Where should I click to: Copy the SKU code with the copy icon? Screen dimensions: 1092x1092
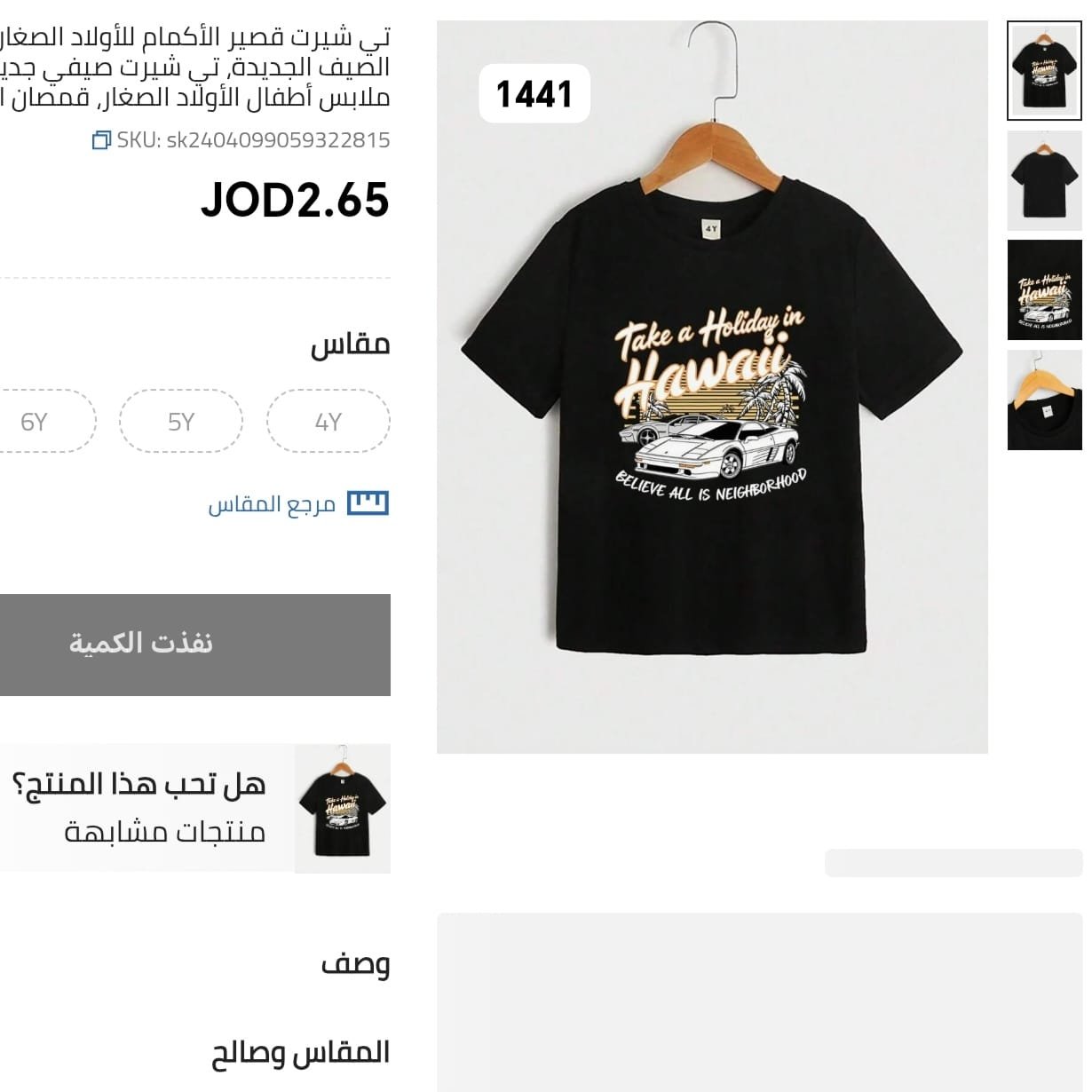tap(102, 140)
